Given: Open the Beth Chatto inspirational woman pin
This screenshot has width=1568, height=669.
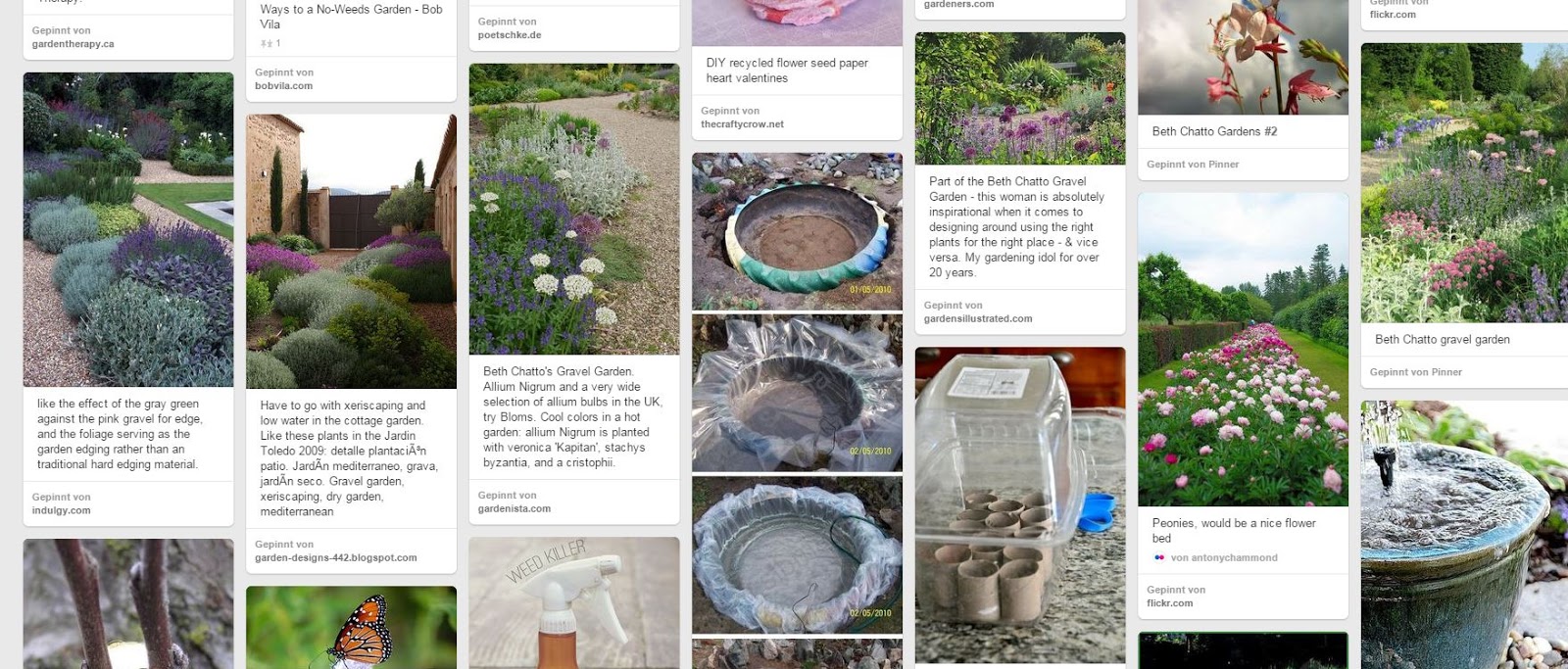Looking at the screenshot, I should click(x=1019, y=99).
